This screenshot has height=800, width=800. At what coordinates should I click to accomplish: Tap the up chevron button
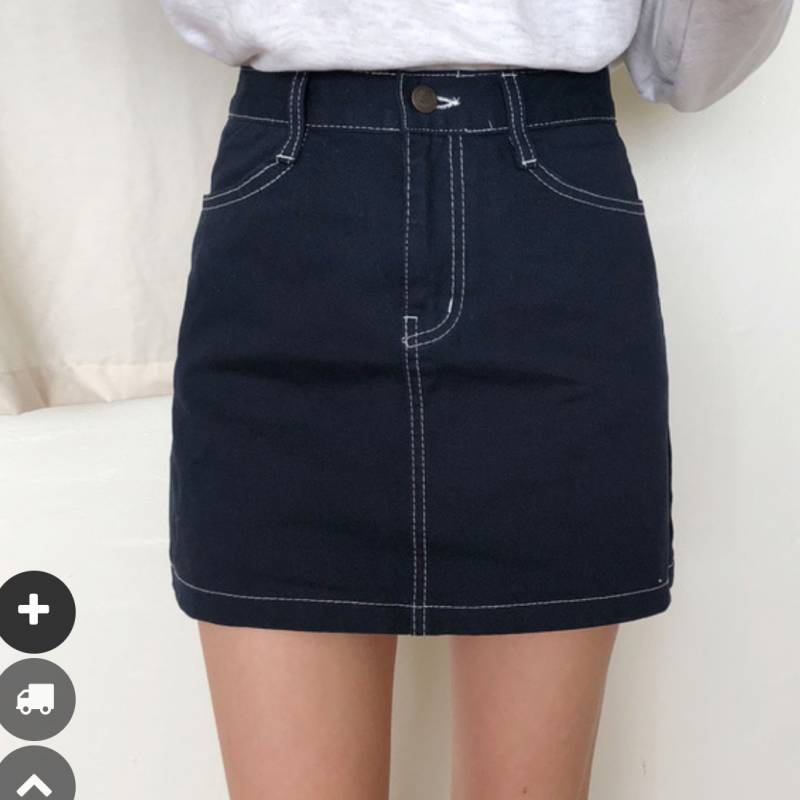click(x=34, y=780)
